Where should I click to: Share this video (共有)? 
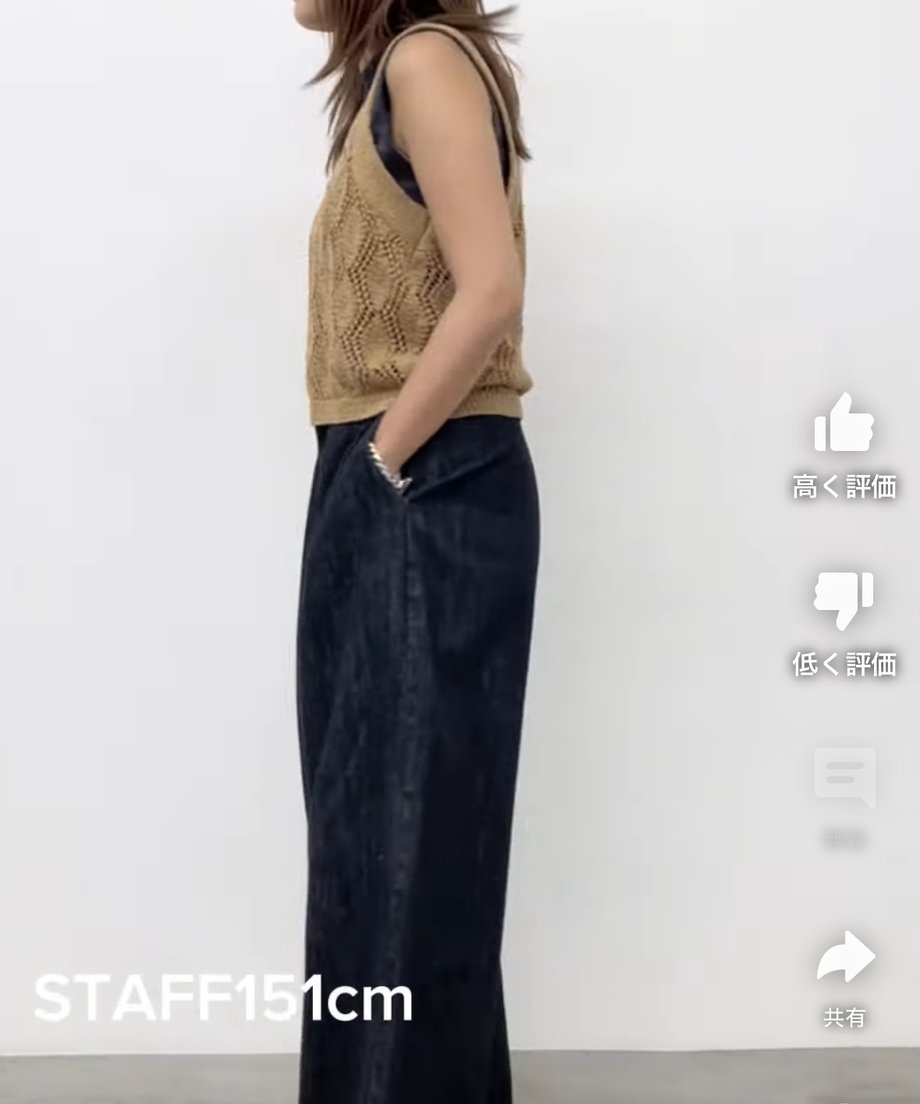(844, 960)
